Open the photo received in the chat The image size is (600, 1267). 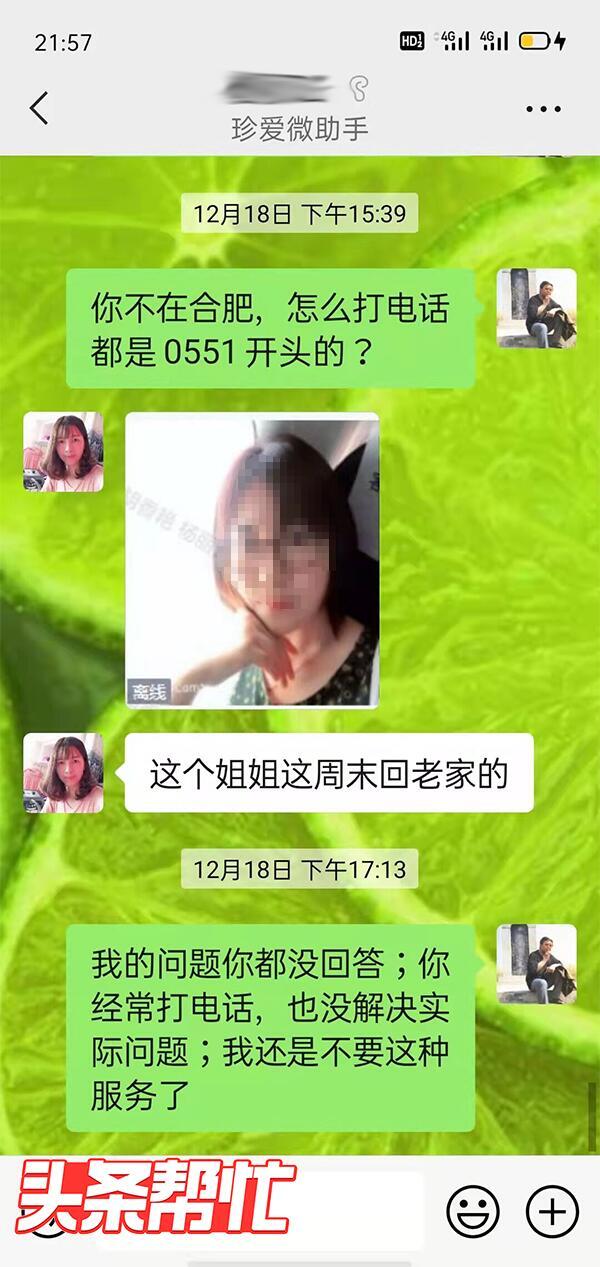(252, 560)
